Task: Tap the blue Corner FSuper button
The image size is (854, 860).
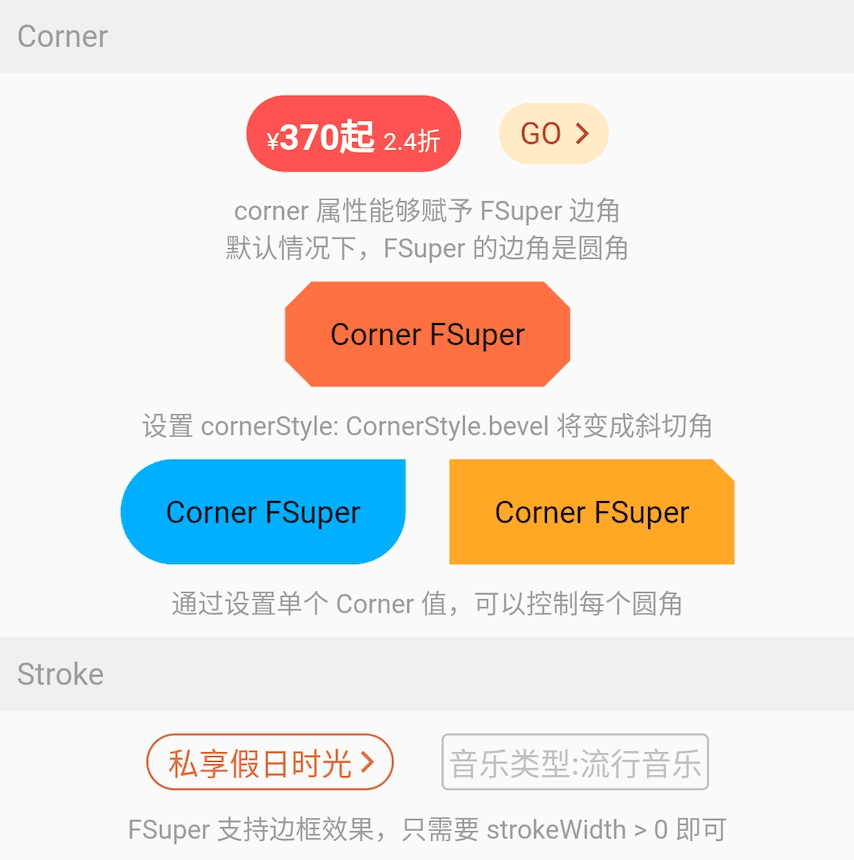Action: tap(263, 512)
